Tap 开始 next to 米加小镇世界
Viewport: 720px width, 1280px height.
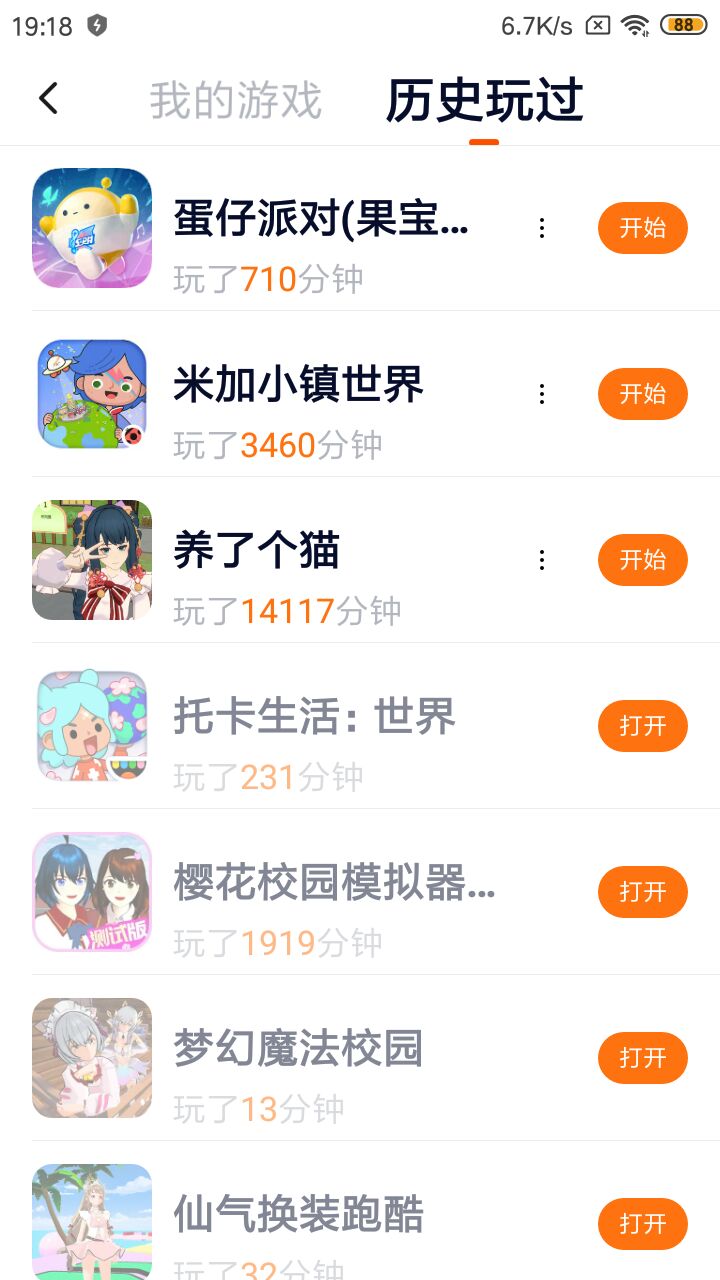click(x=642, y=394)
